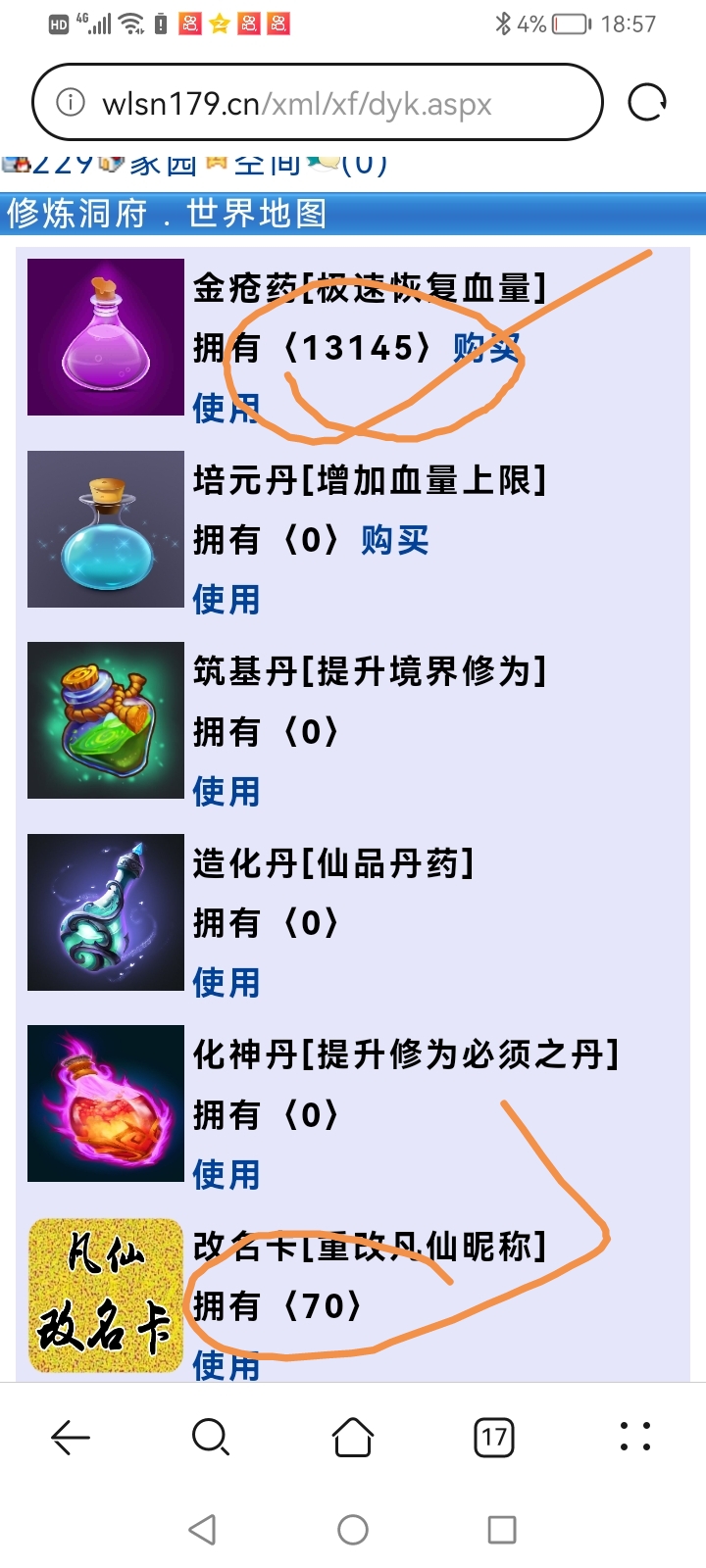Tap 使用 under 化神丹
Viewport: 706px width, 1568px height.
[226, 1174]
